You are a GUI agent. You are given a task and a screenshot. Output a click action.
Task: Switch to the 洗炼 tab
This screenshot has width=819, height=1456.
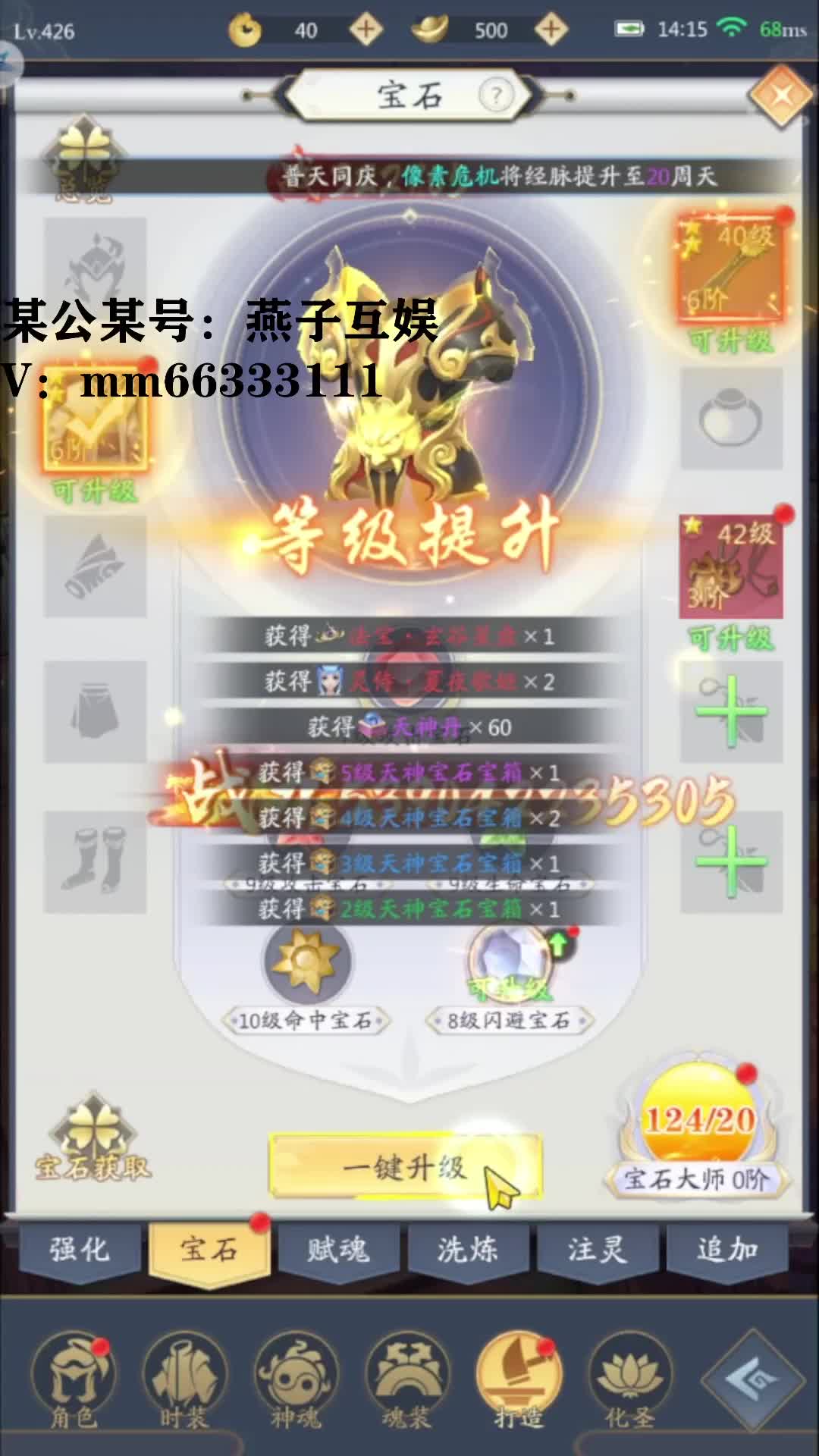468,1250
